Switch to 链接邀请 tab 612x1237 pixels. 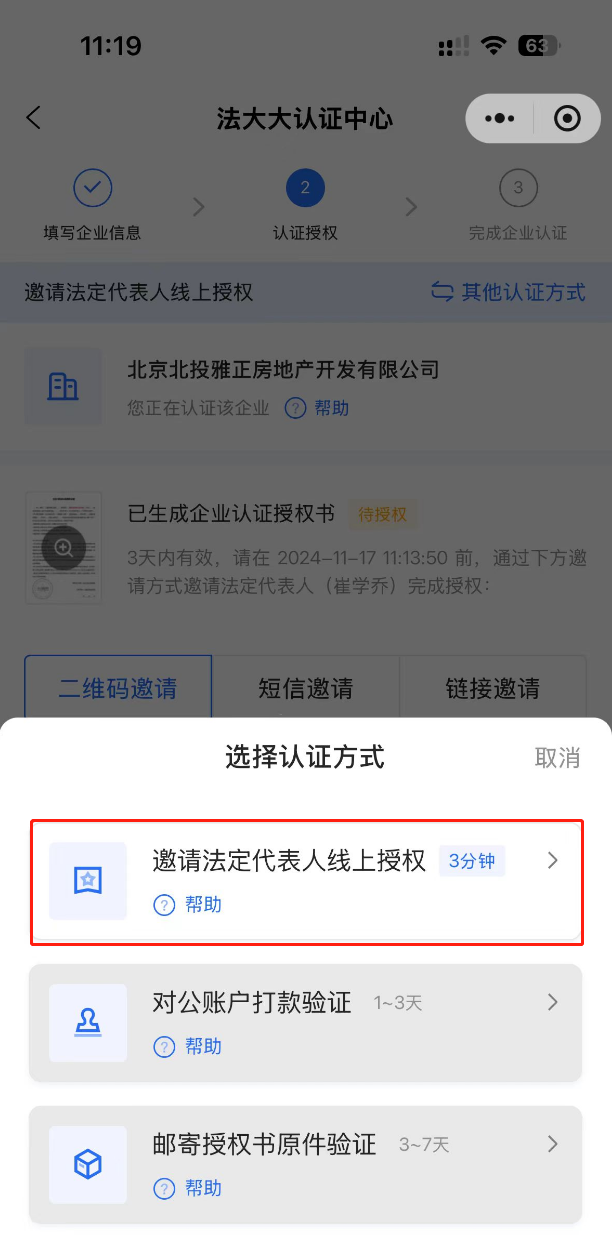click(492, 688)
